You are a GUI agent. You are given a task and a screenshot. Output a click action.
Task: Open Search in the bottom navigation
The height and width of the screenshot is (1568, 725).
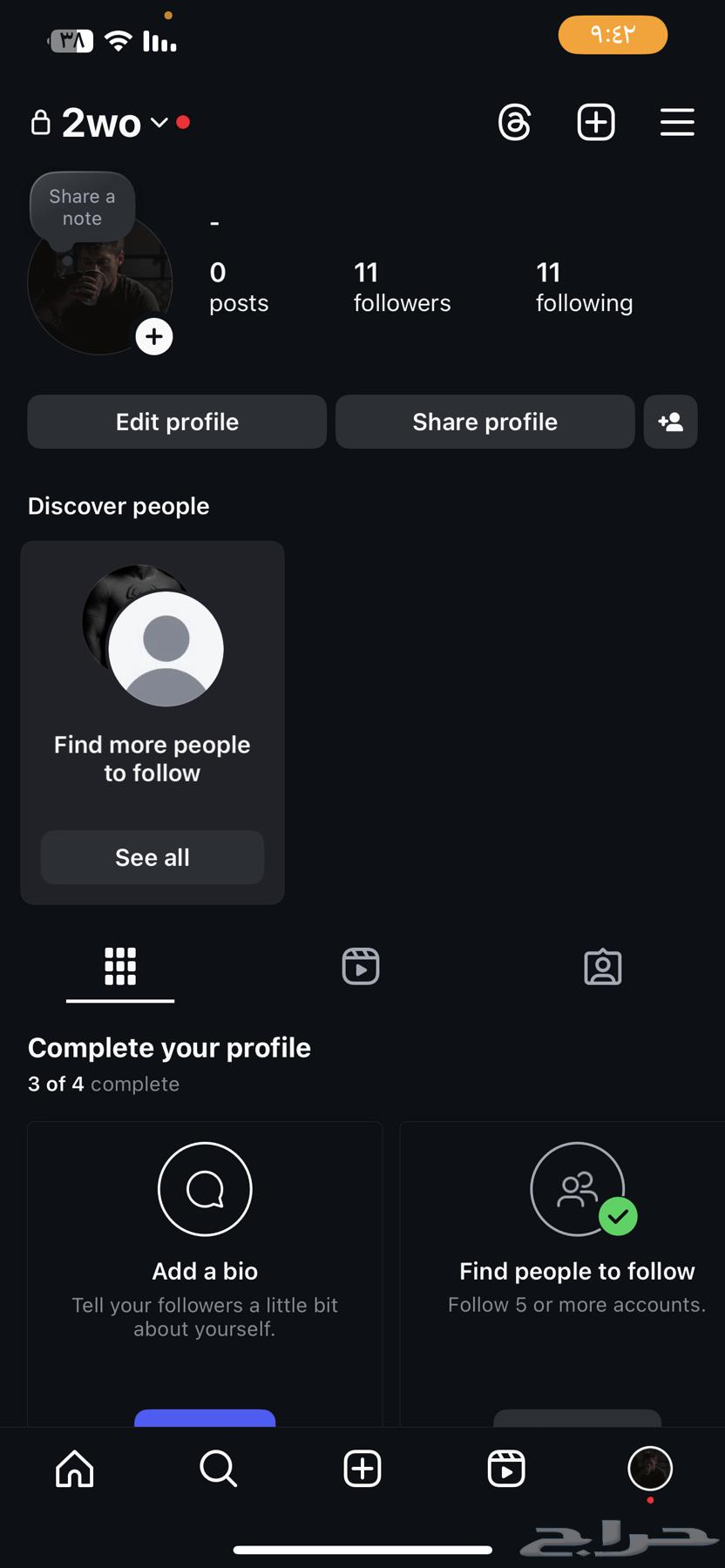point(218,1469)
